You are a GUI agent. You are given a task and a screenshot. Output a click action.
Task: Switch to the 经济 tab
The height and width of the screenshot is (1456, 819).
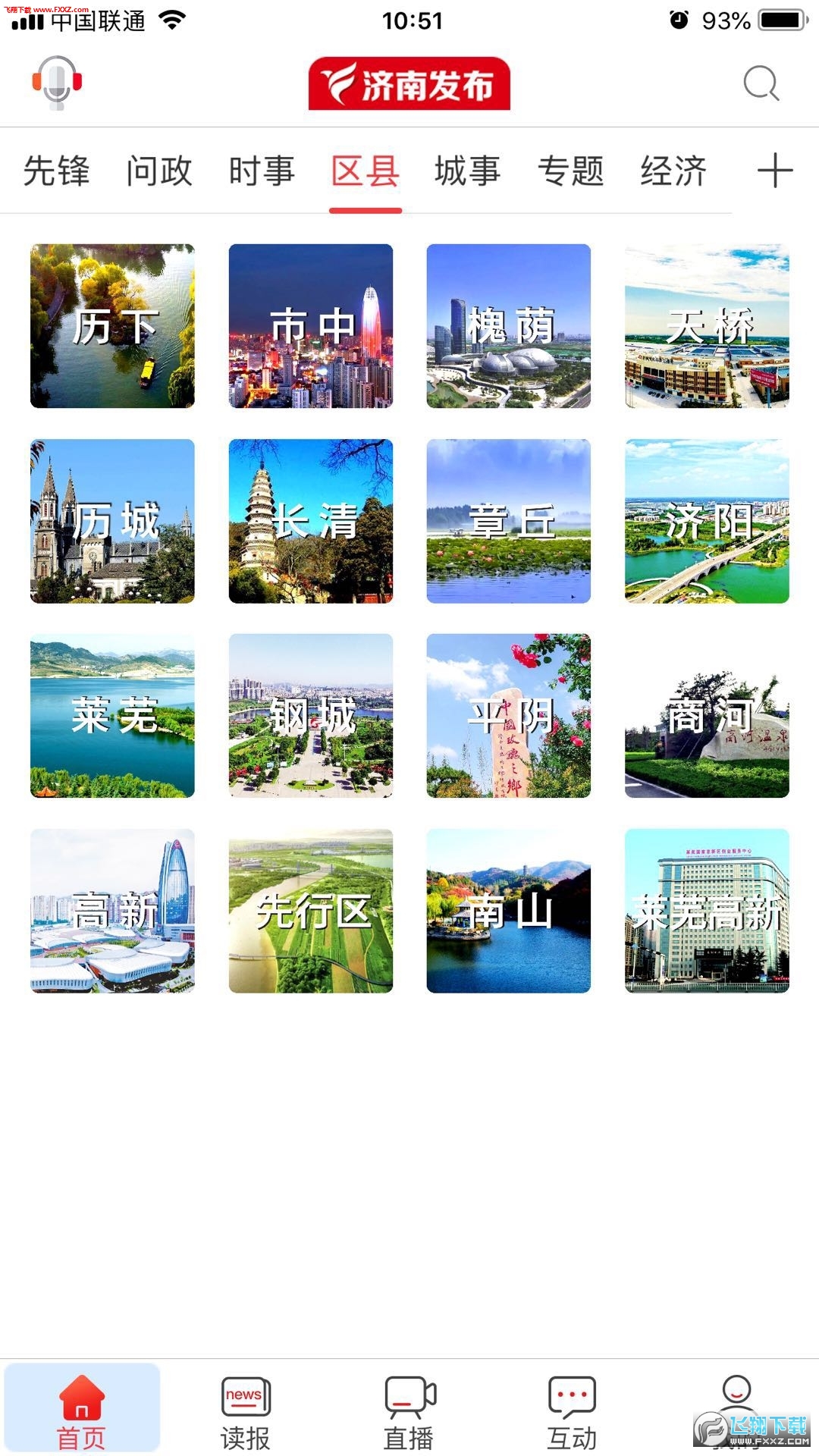(x=673, y=171)
